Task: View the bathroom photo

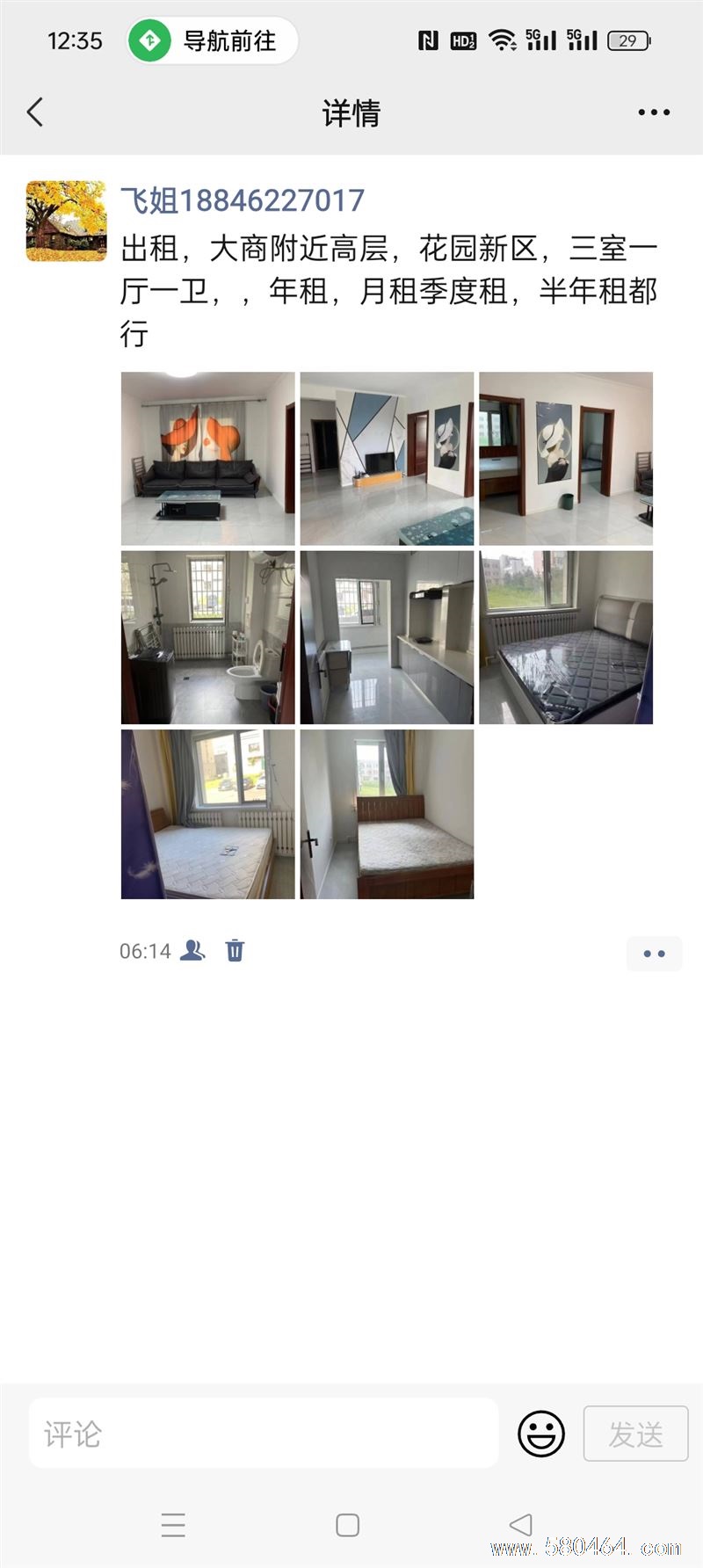Action: [x=207, y=637]
